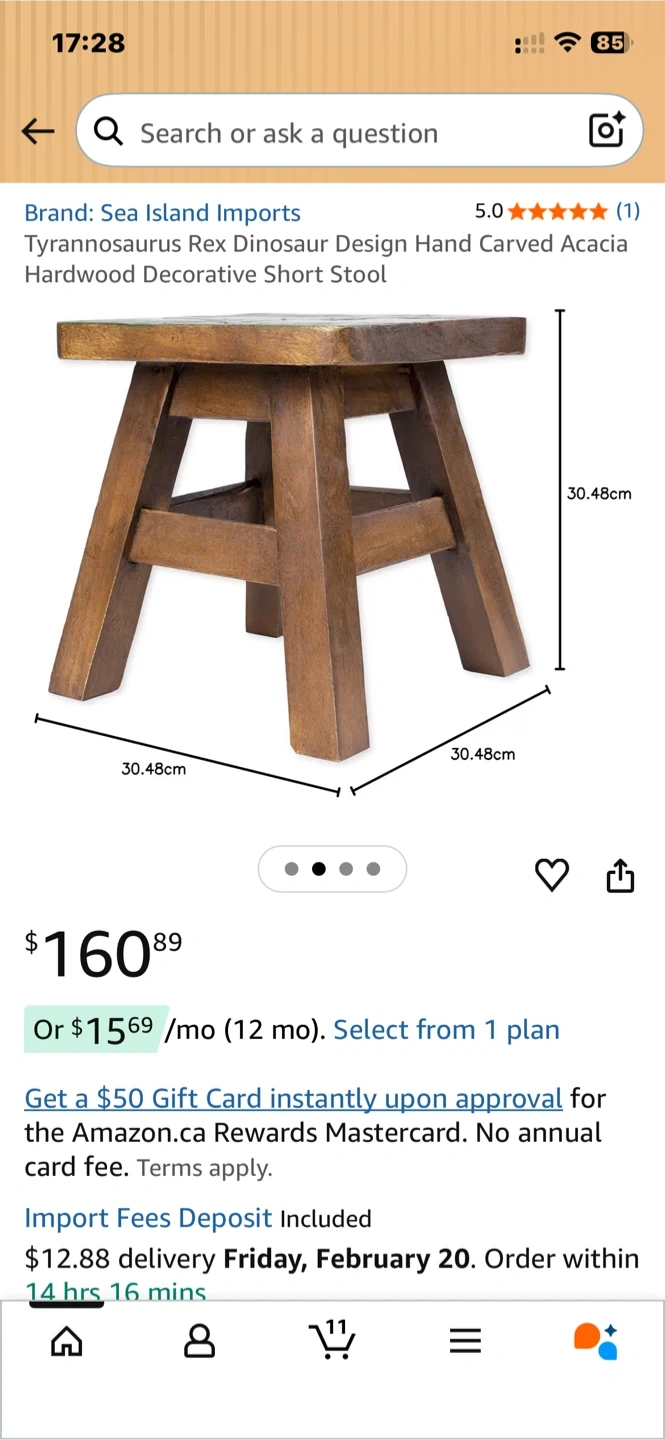Go back to the previous page
This screenshot has width=665, height=1440.
[x=38, y=131]
